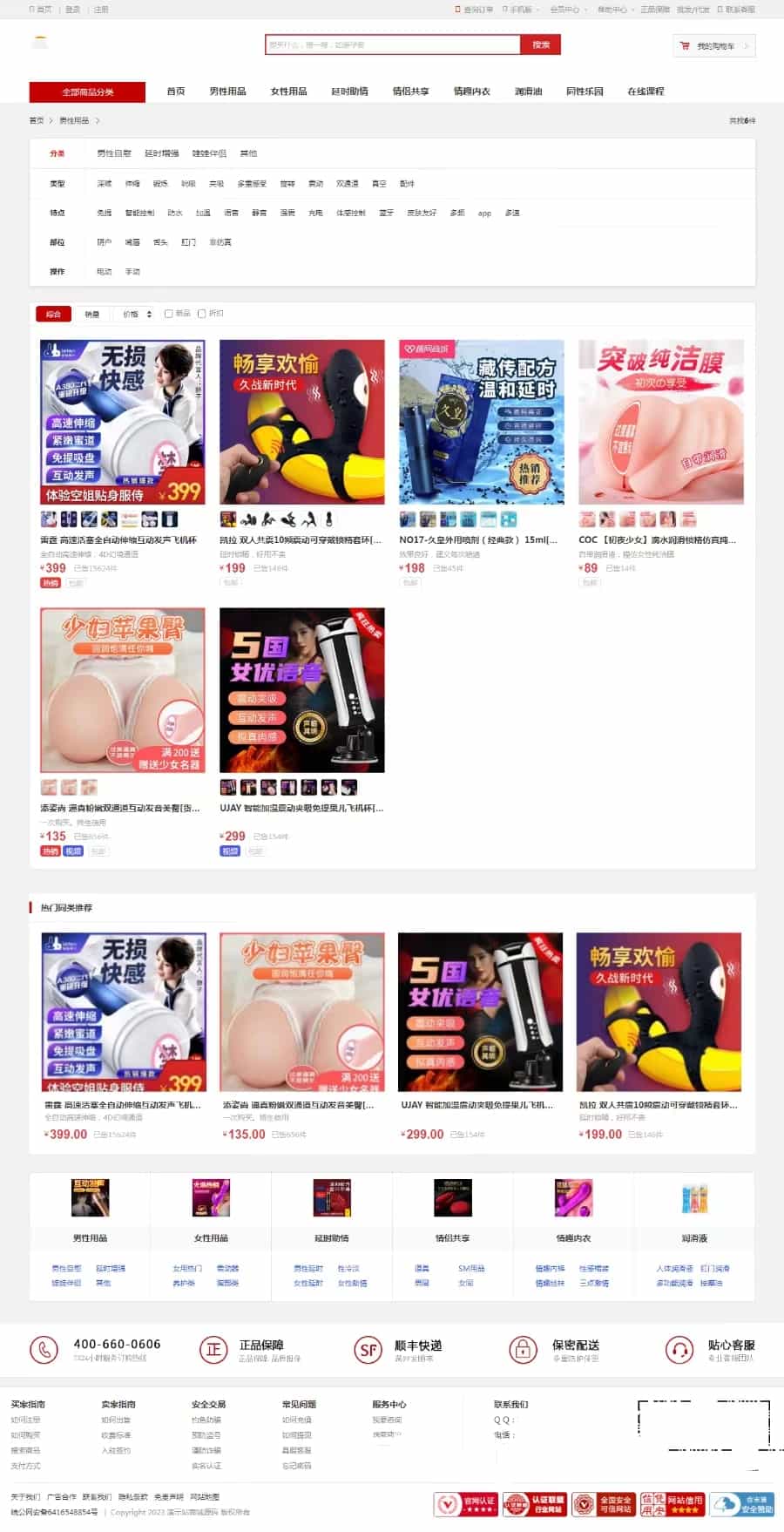This screenshot has height=1532, width=784.
Task: Select the 综合 sorting option
Action: pyautogui.click(x=53, y=314)
